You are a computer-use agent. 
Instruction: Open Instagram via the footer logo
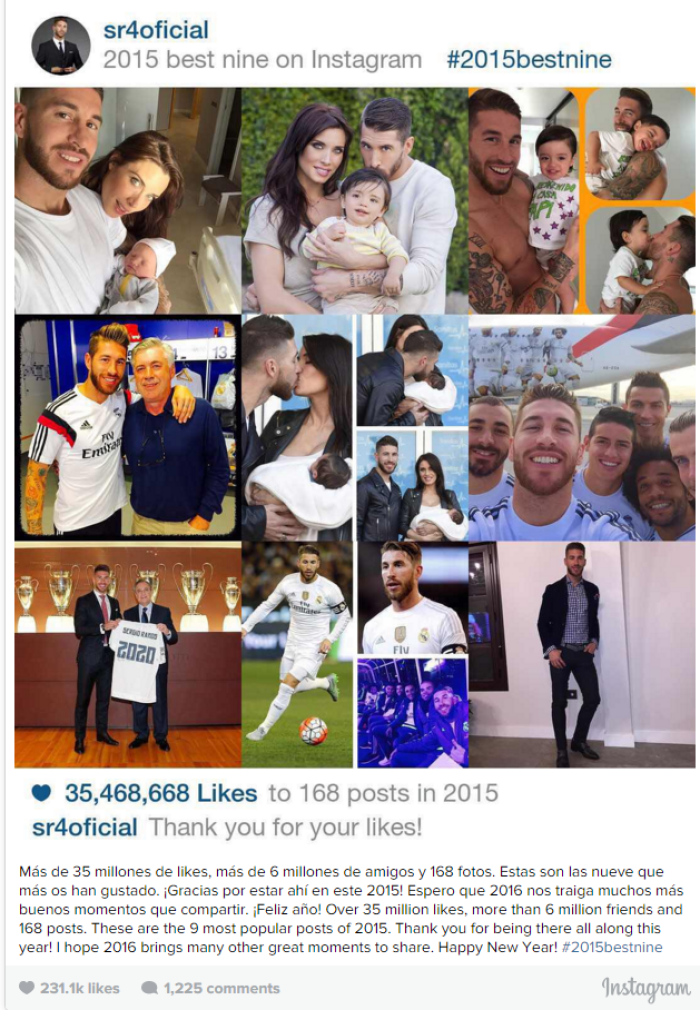645,988
